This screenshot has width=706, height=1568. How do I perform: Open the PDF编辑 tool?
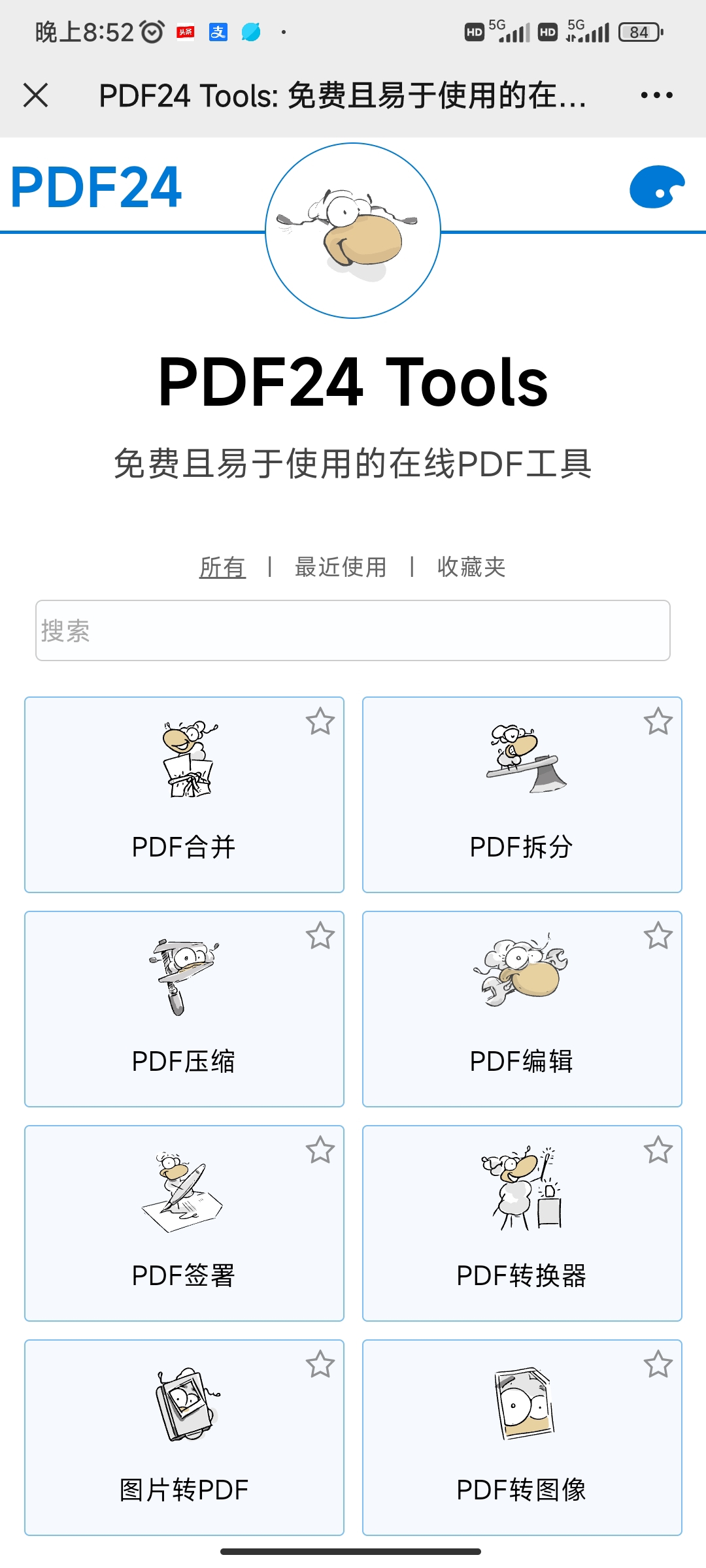click(x=522, y=1009)
